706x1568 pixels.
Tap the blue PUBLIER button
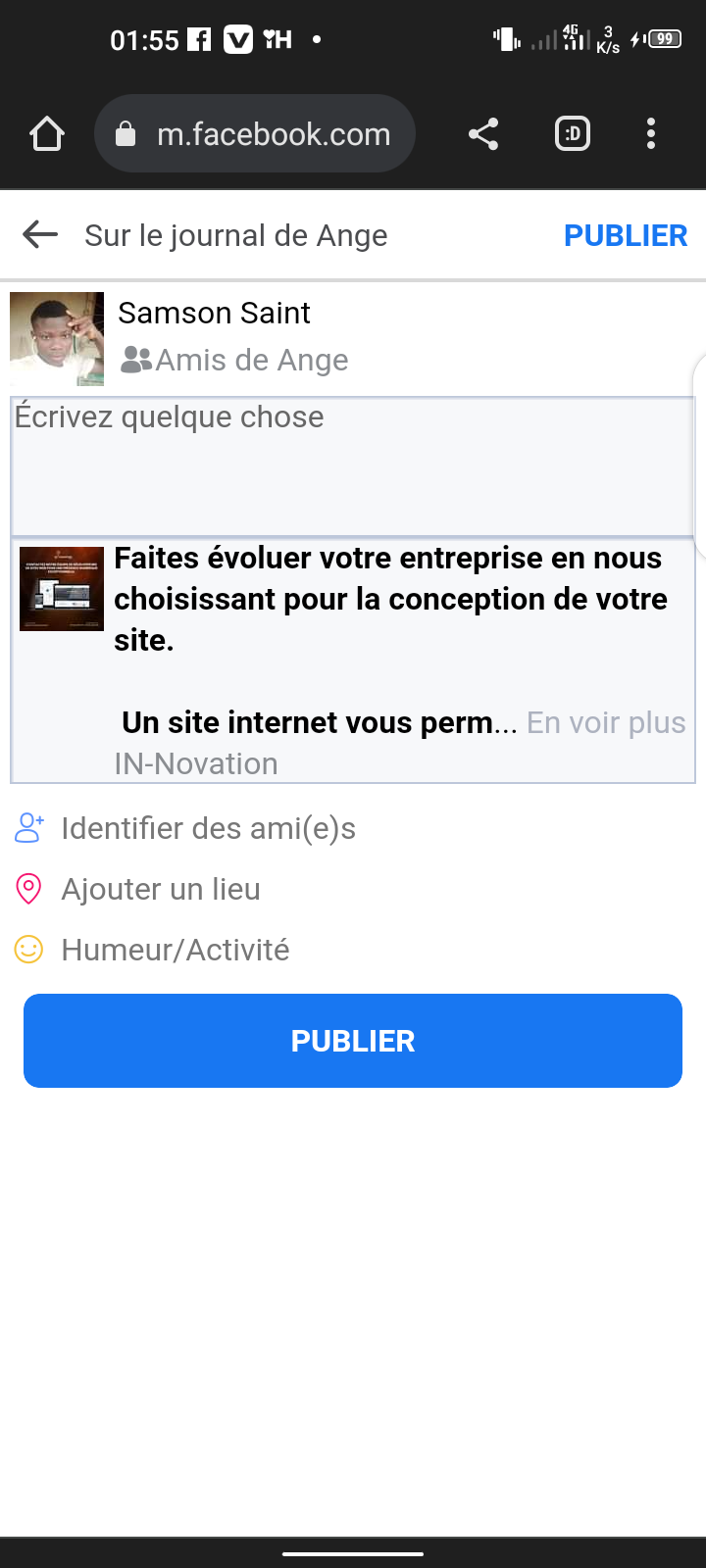pyautogui.click(x=353, y=1041)
